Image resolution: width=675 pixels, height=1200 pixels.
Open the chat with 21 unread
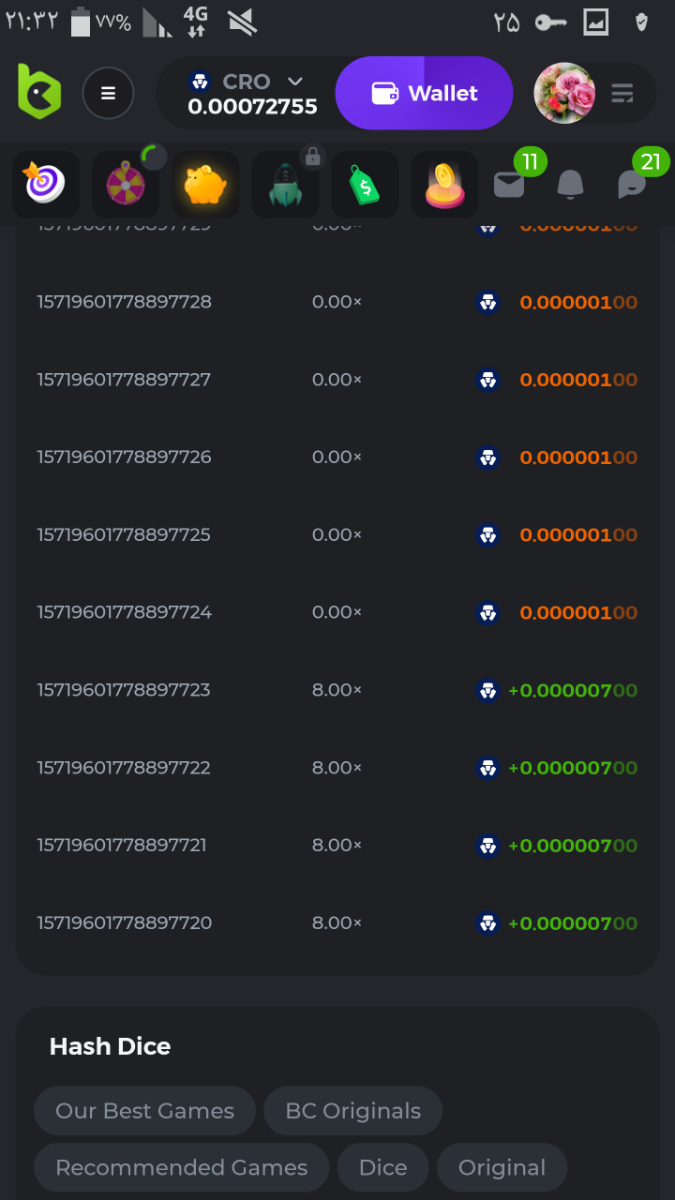[631, 185]
